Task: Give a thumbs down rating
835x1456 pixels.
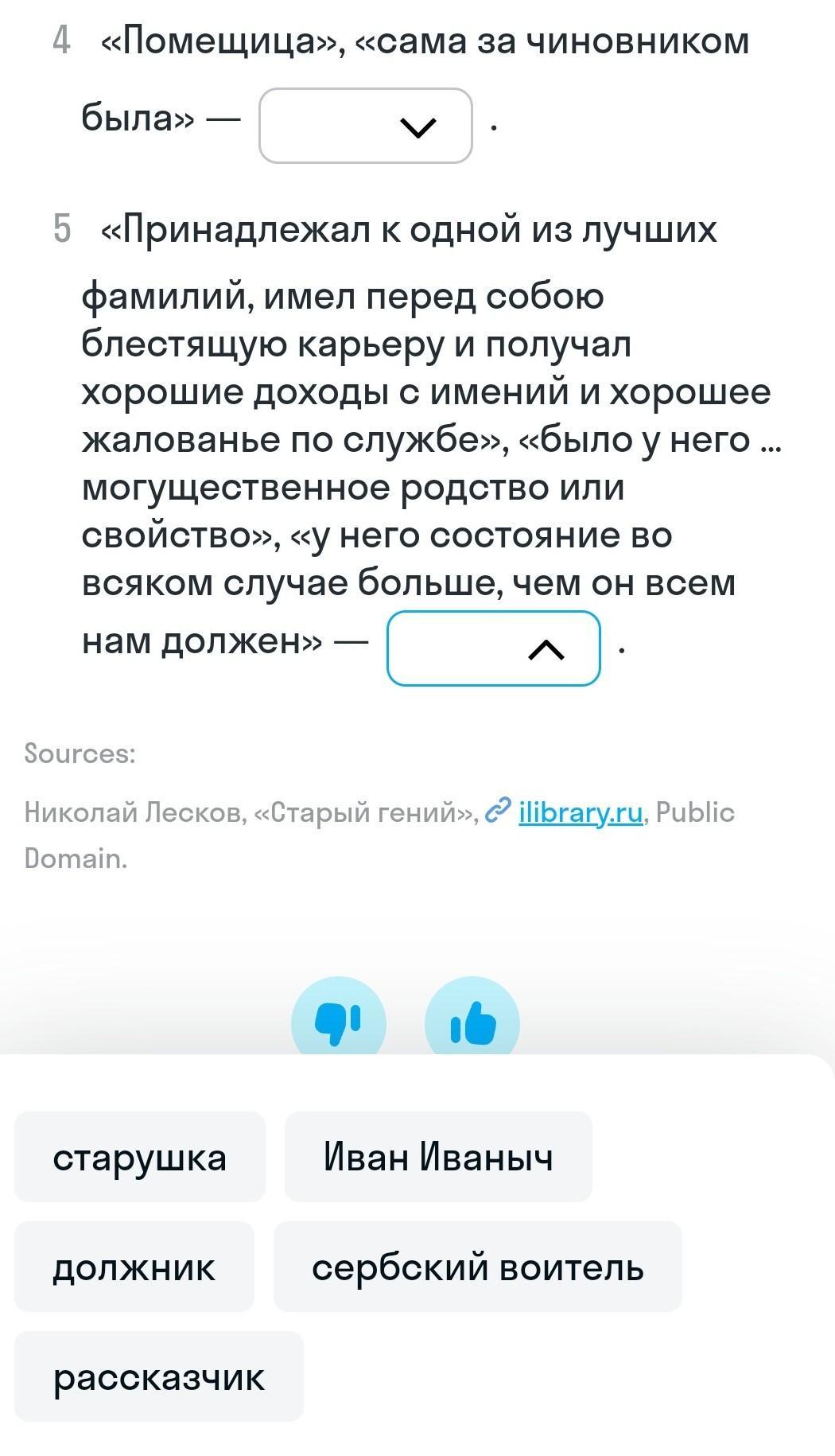Action: point(339,1022)
